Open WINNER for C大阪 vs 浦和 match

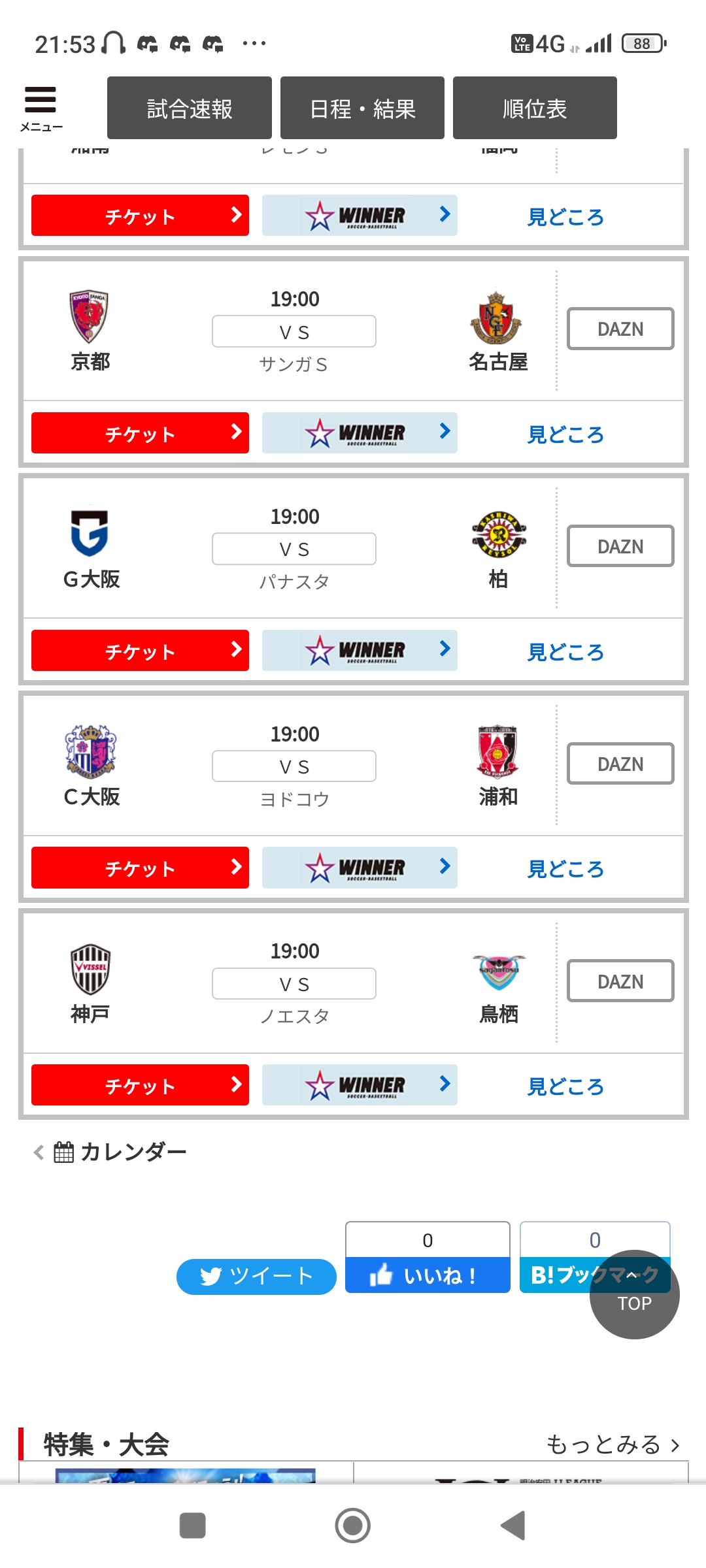click(x=360, y=868)
